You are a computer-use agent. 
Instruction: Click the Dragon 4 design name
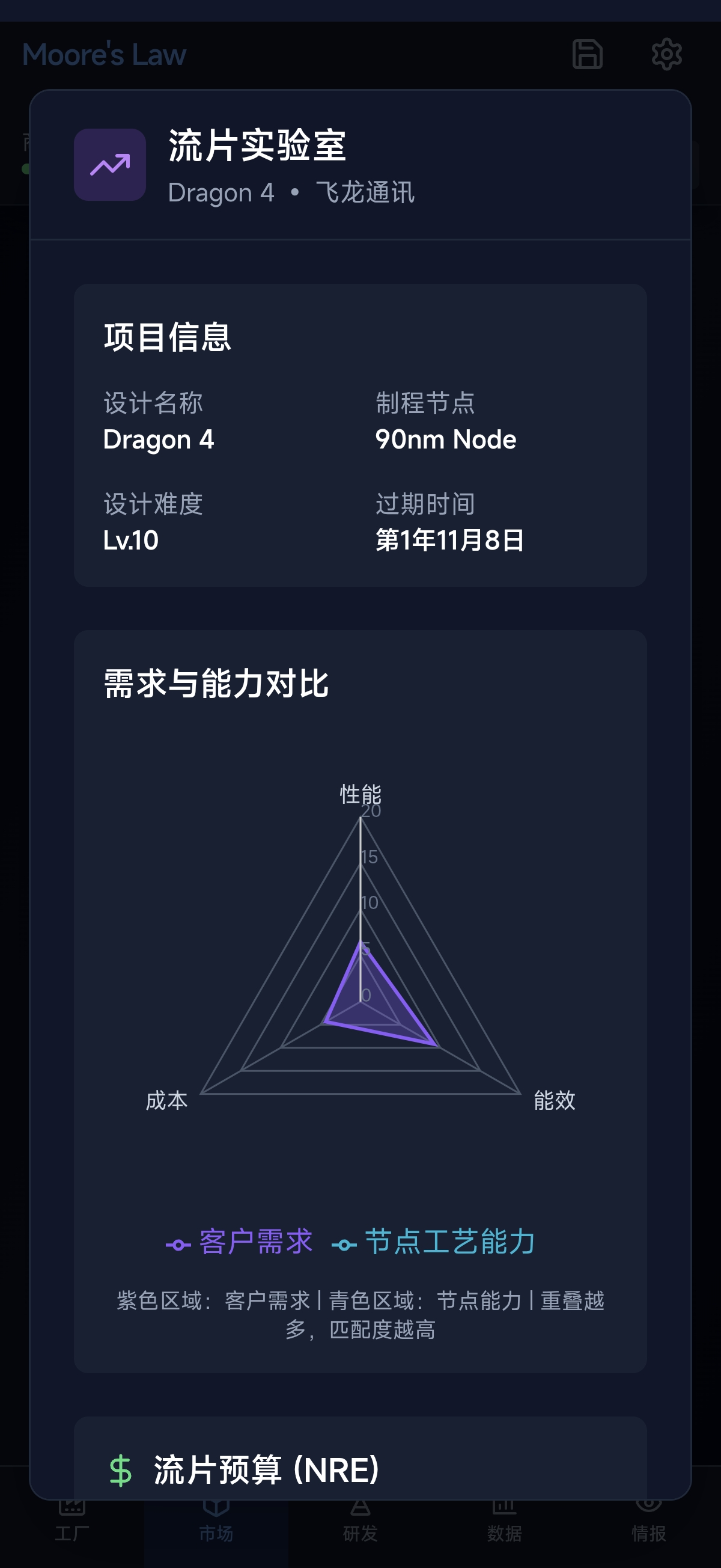[159, 439]
